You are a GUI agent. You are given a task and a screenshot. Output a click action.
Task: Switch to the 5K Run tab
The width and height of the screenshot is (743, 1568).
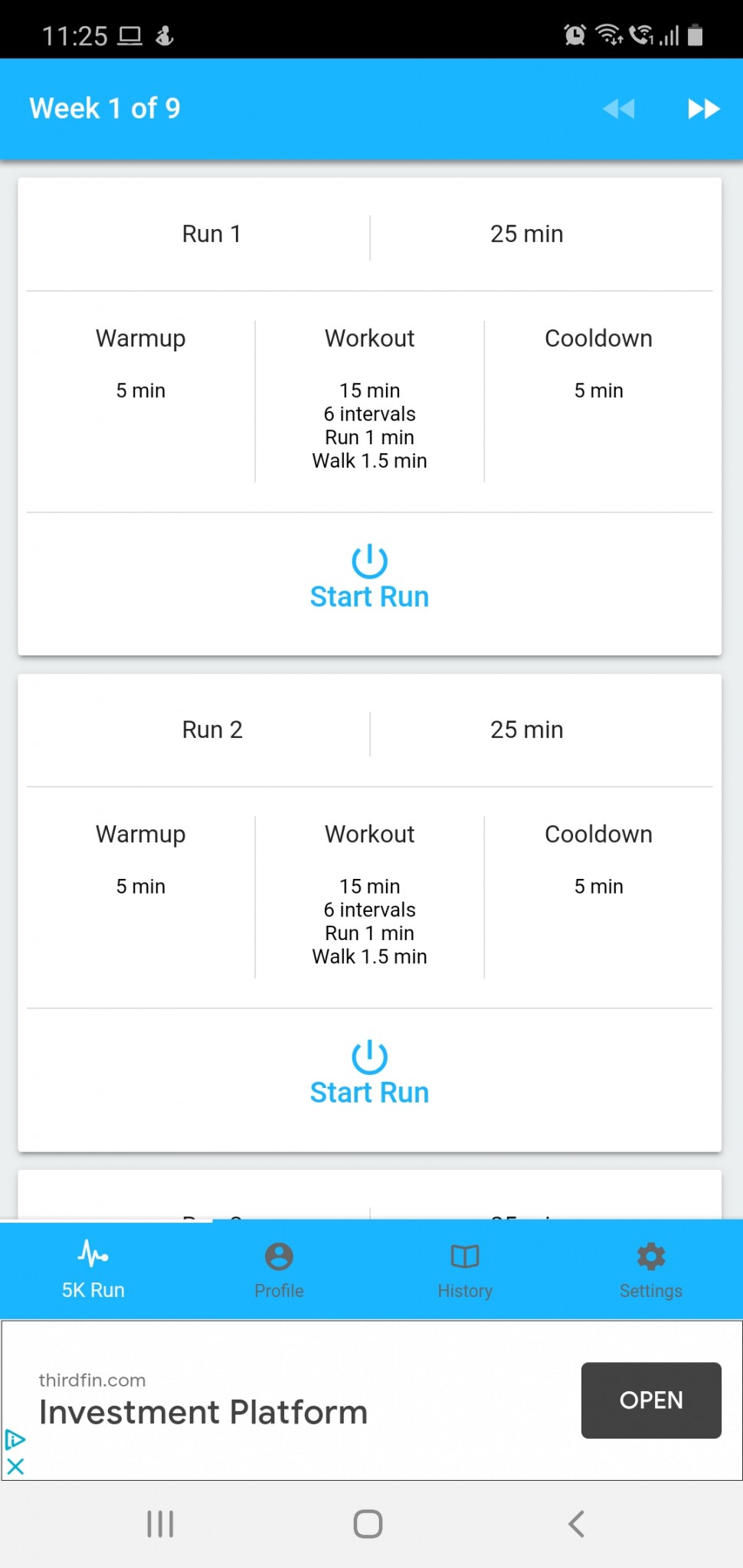[93, 1269]
